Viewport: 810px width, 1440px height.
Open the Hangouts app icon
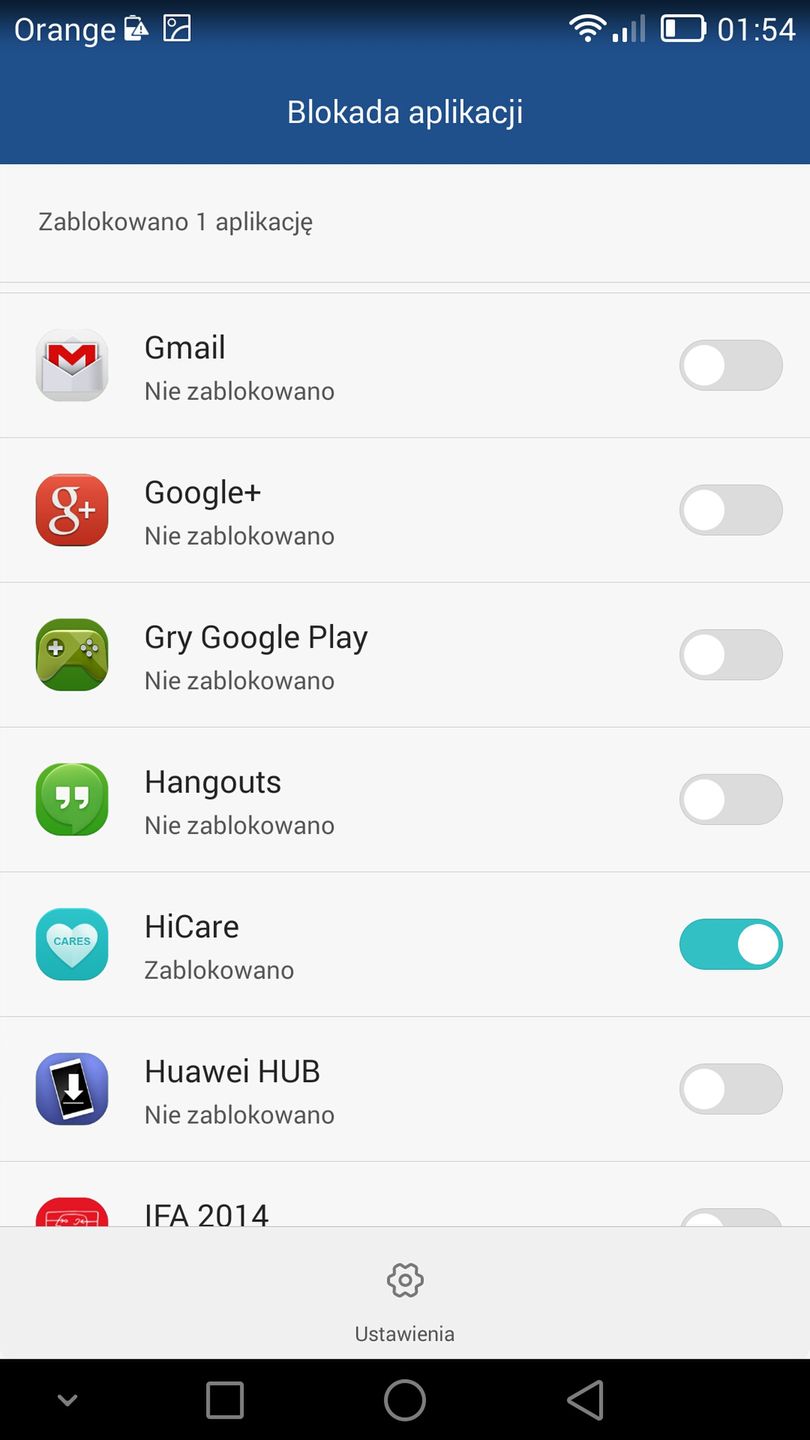[x=71, y=799]
